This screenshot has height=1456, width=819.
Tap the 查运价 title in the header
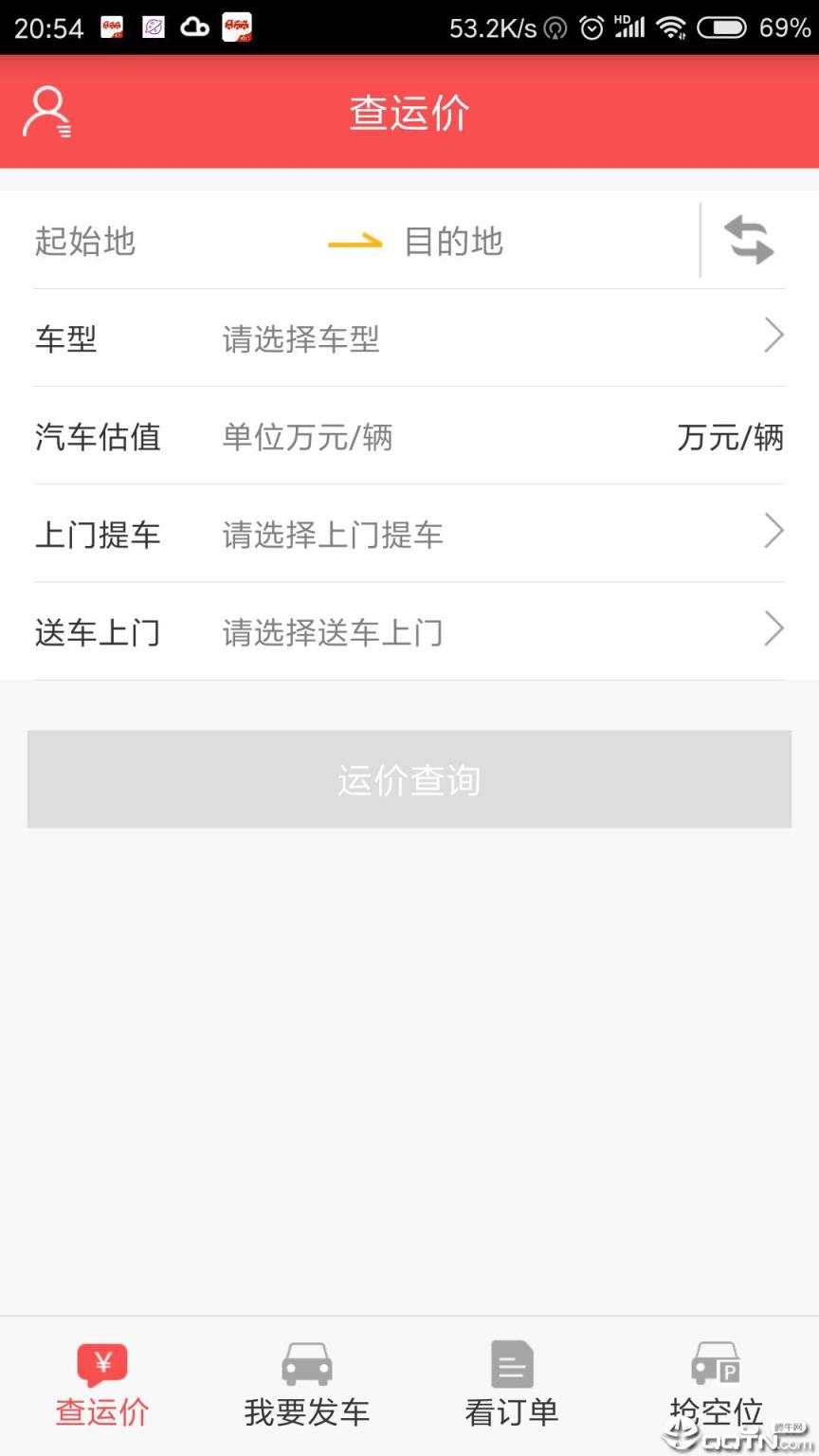coord(408,112)
